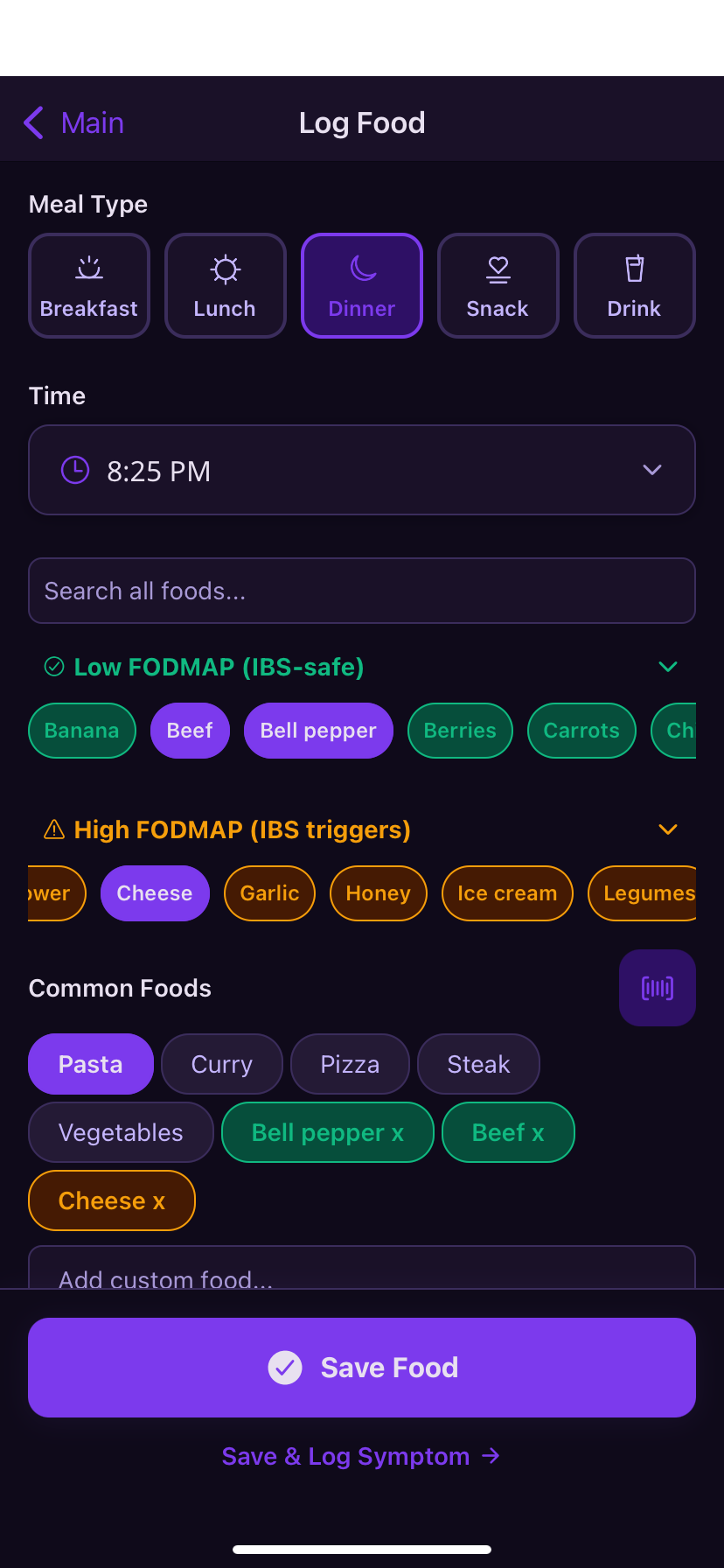Tap the clock icon beside the time

click(75, 470)
